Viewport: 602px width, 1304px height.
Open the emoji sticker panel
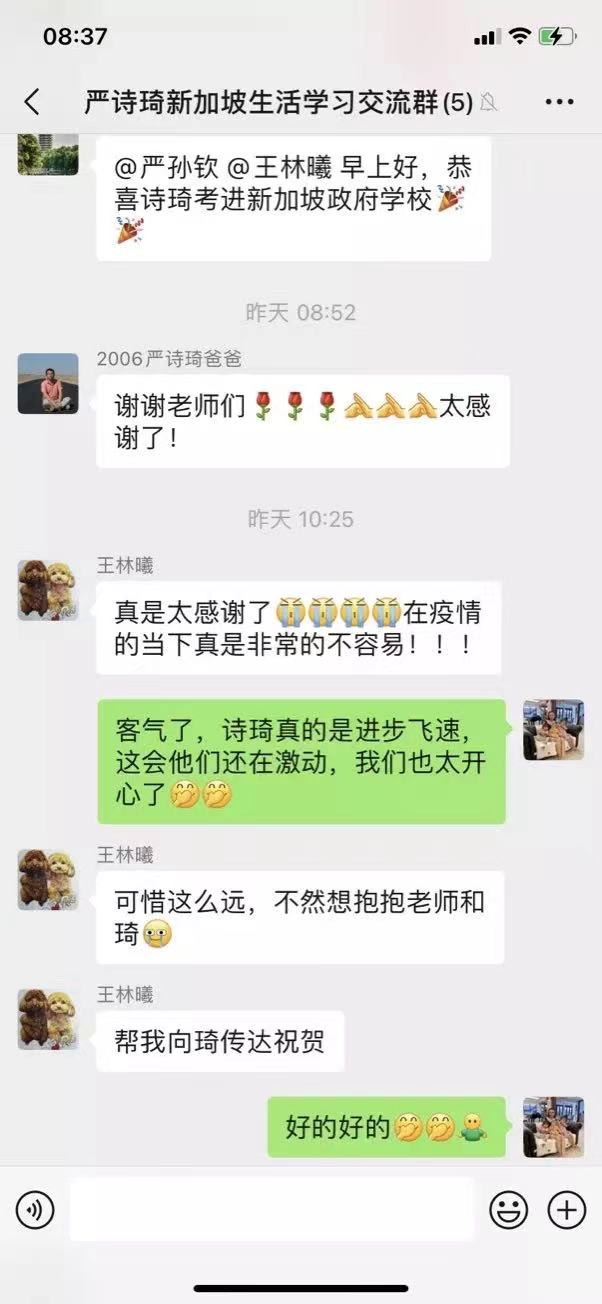coord(508,1211)
